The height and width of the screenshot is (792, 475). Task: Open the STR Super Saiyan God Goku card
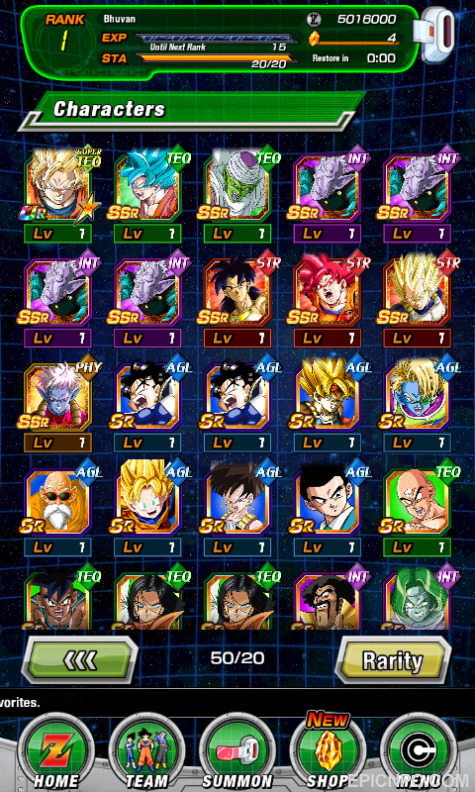[x=327, y=299]
